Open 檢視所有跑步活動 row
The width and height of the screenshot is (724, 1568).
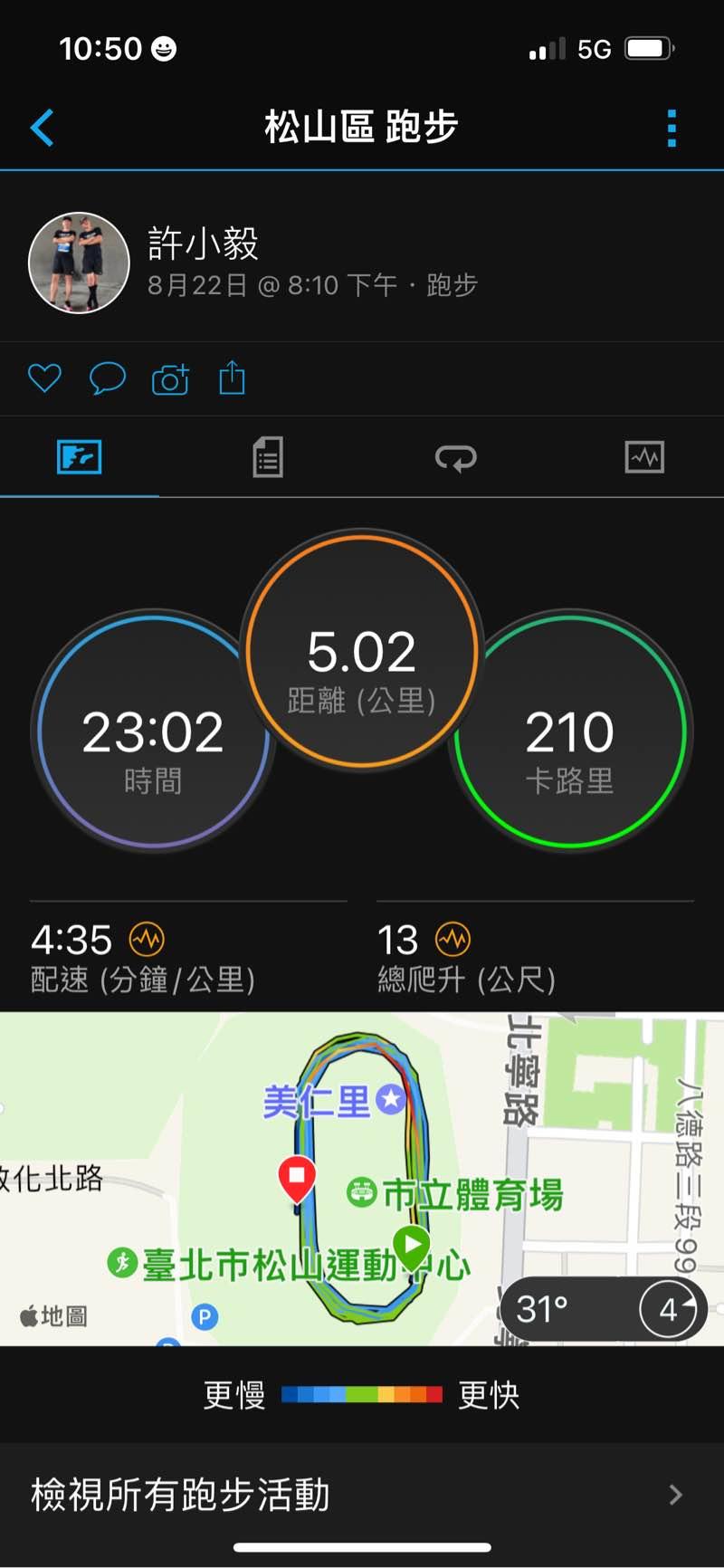[362, 1494]
